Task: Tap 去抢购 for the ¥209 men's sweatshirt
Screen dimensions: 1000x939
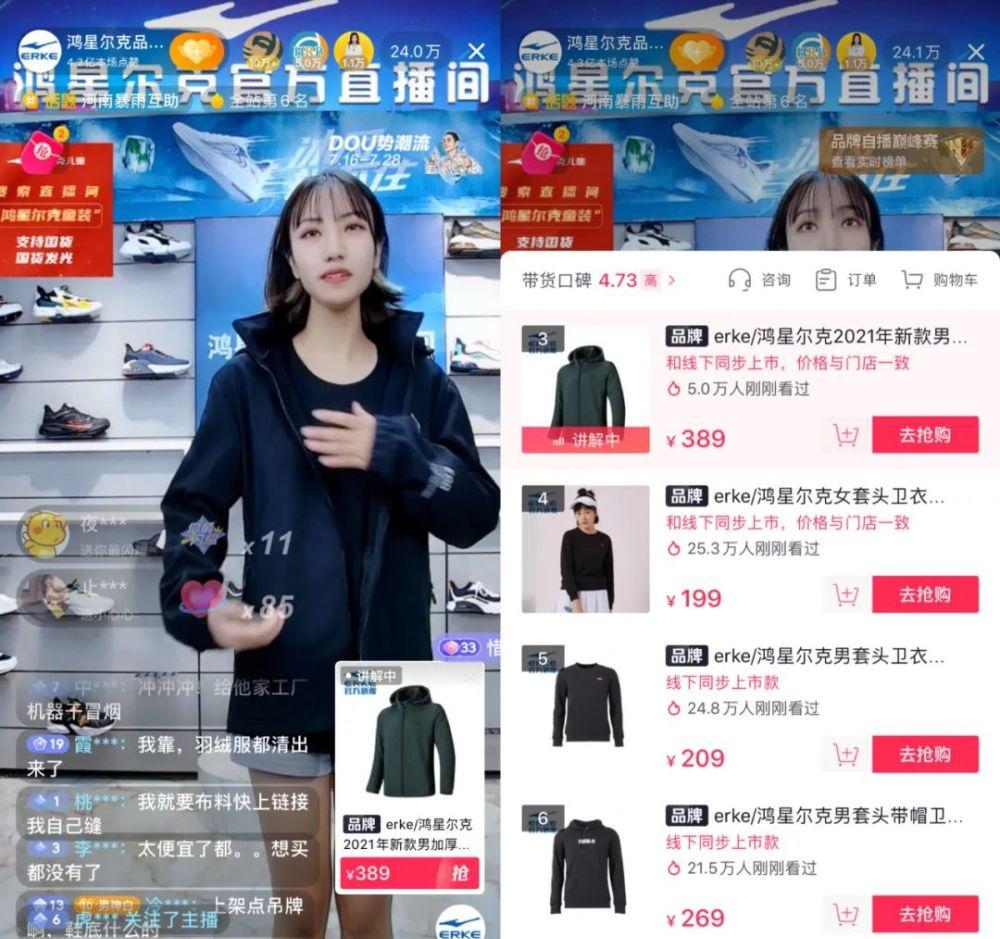Action: (x=924, y=754)
